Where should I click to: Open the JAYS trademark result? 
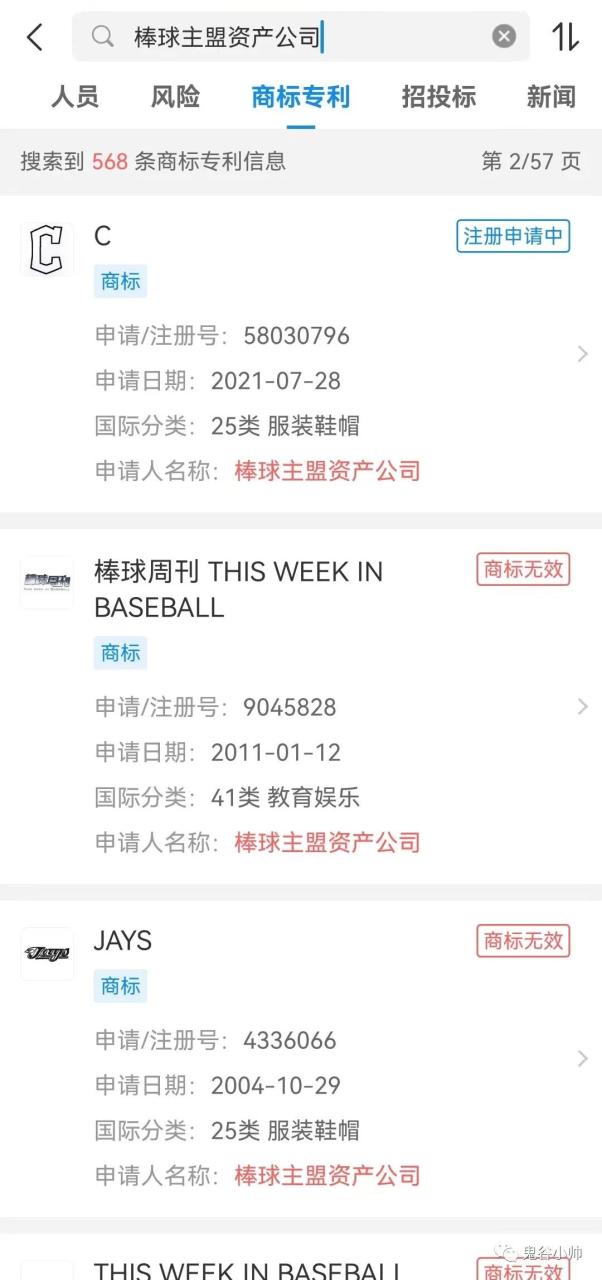pos(300,1055)
